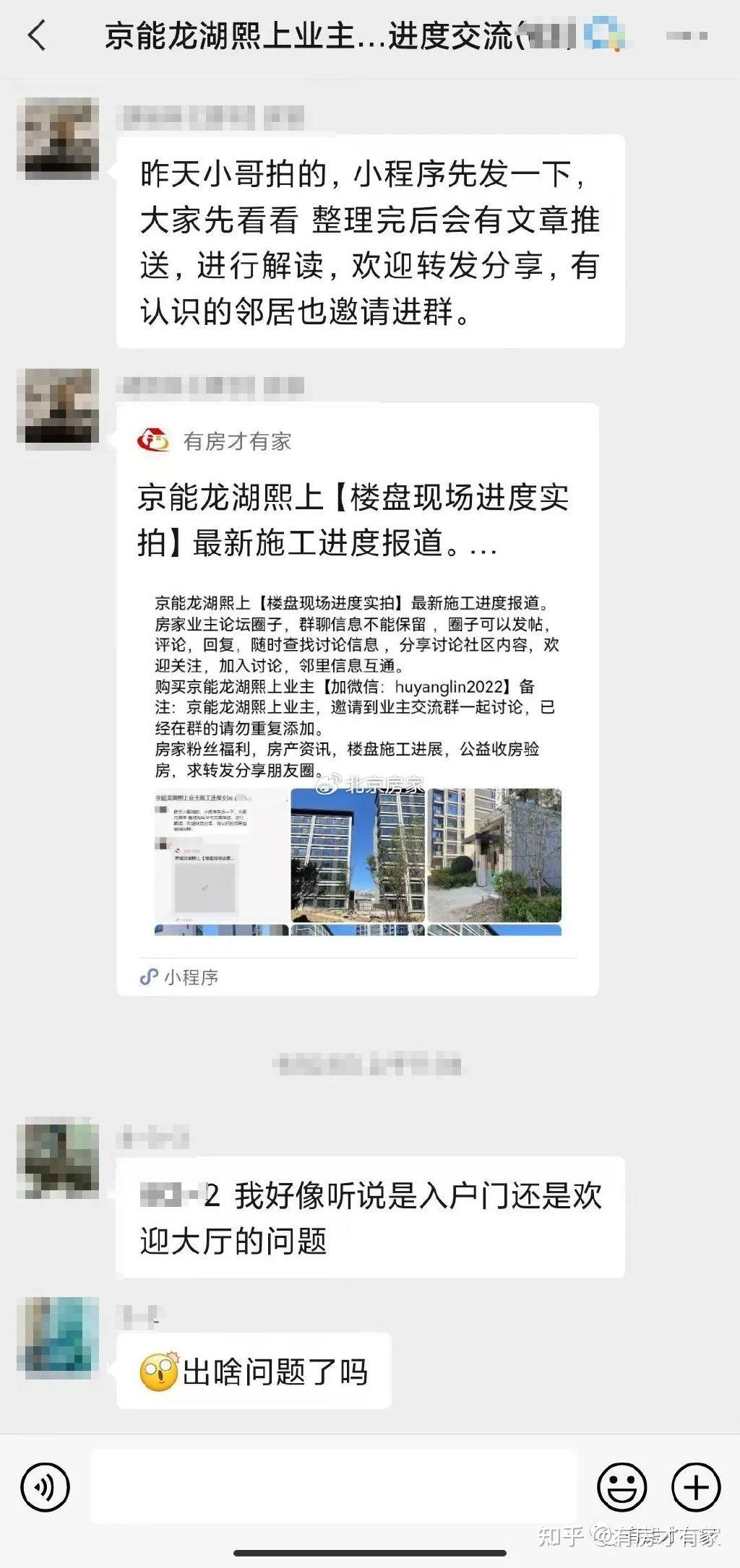Open profile of 昨天小哥拍的 message sender

click(x=58, y=139)
